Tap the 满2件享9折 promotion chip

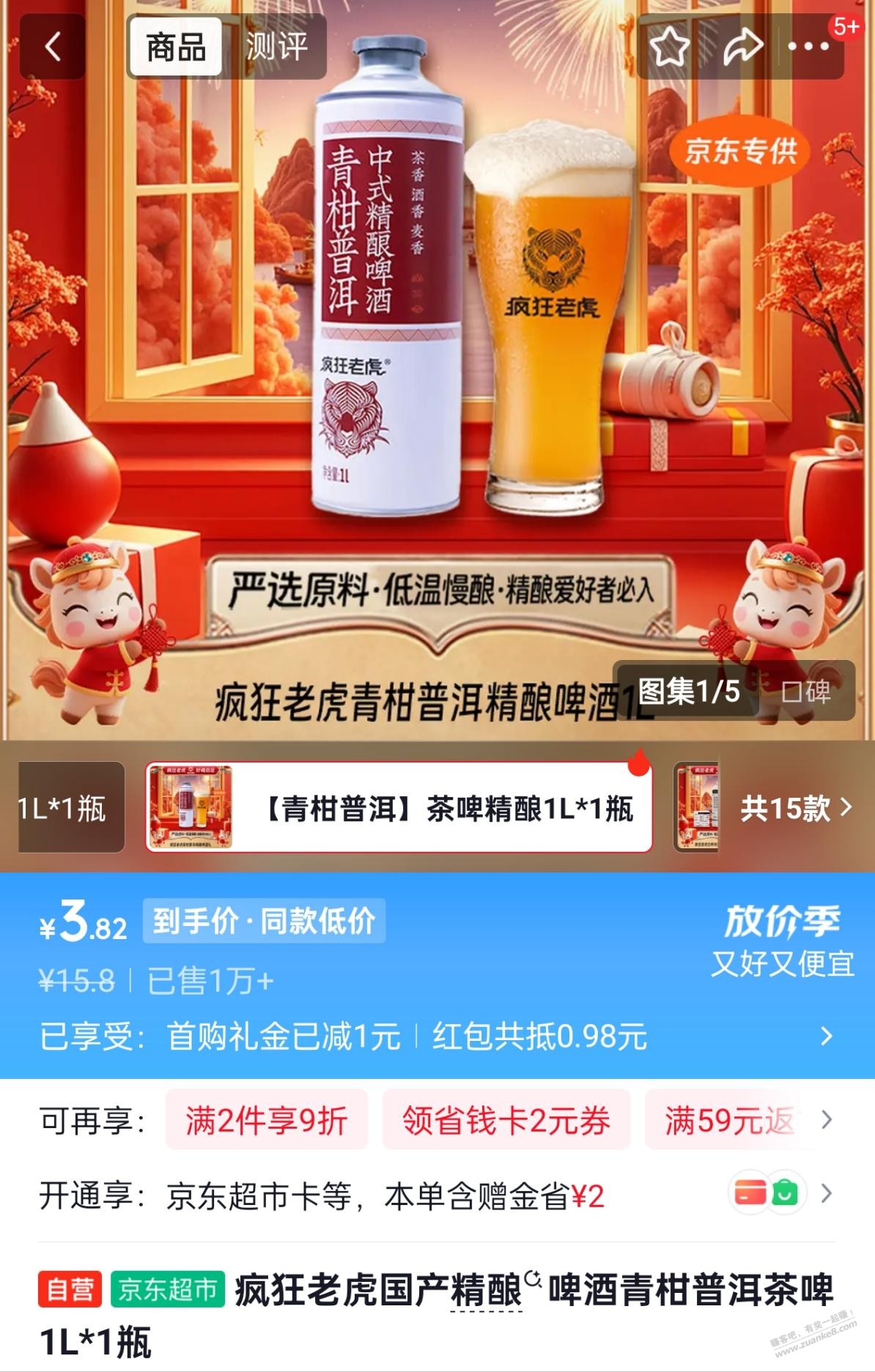[x=266, y=1120]
